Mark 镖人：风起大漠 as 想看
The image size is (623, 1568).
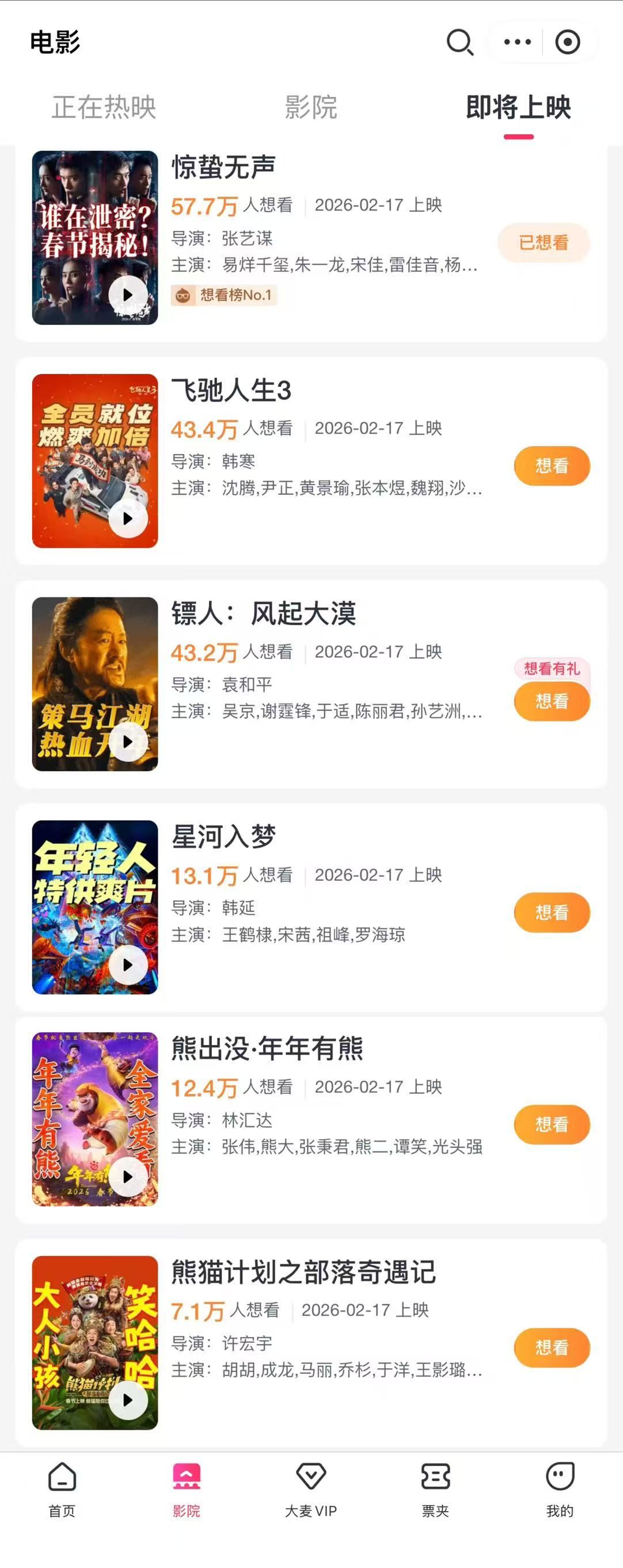coord(552,701)
